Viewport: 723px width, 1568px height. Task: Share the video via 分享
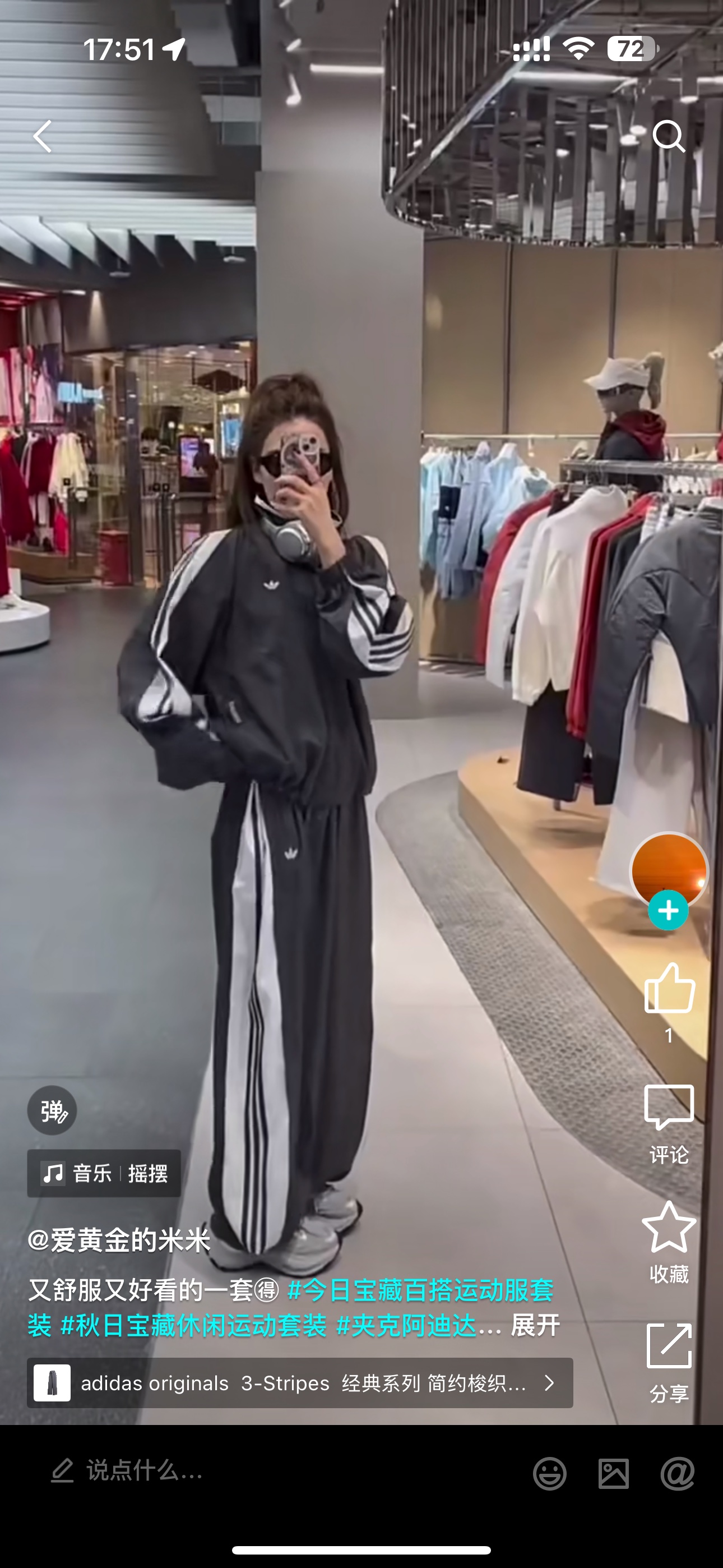(x=669, y=1362)
